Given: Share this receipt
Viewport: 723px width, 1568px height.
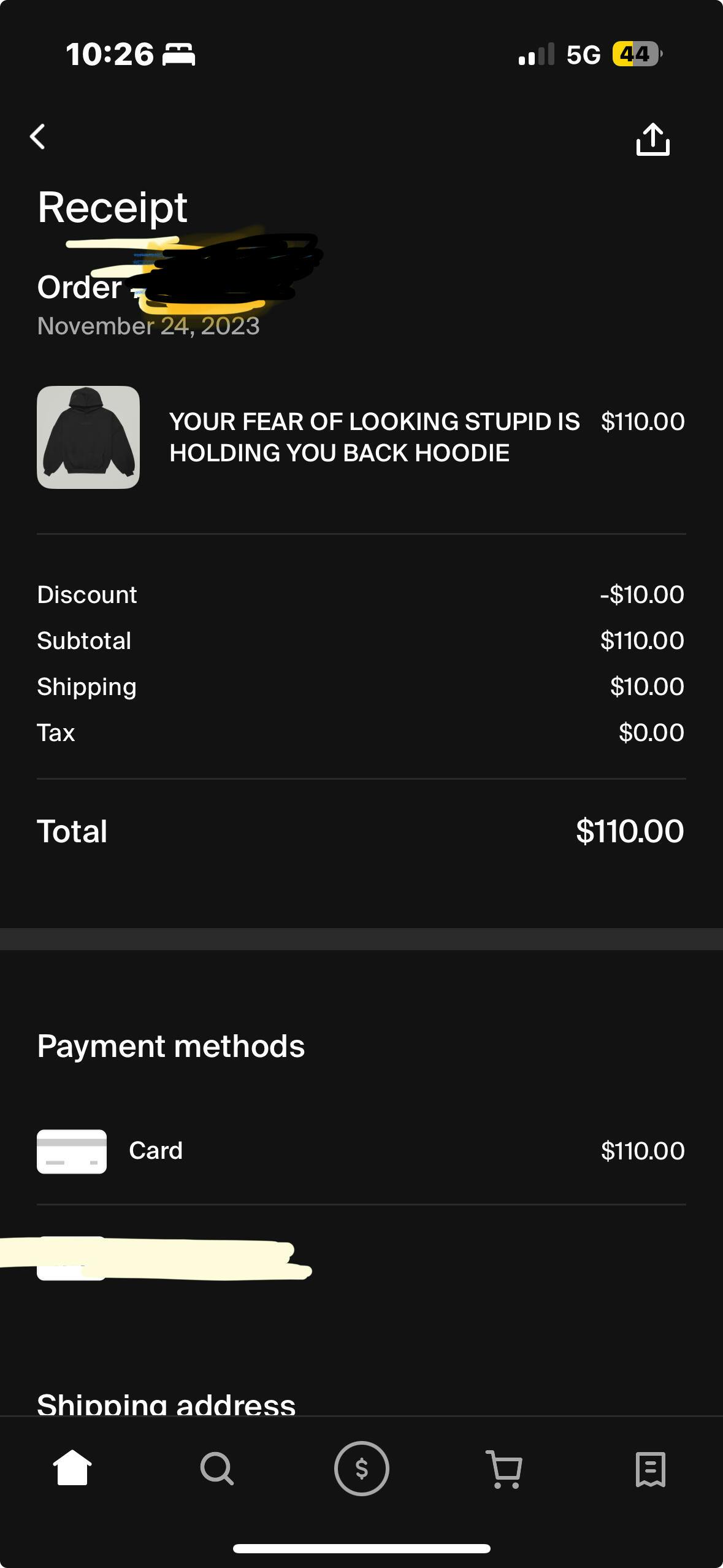Looking at the screenshot, I should (652, 139).
